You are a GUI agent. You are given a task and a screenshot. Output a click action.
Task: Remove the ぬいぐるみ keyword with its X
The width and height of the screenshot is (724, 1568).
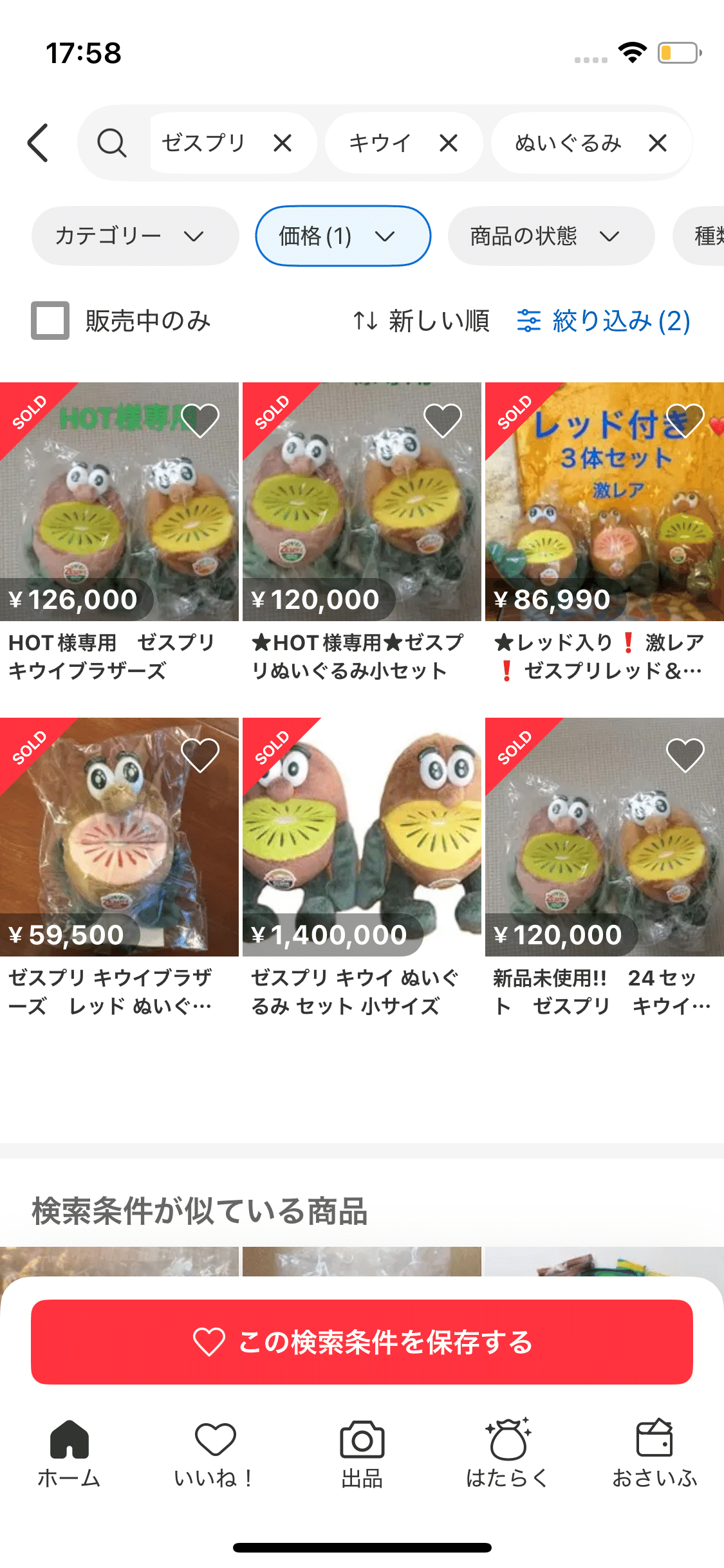658,142
